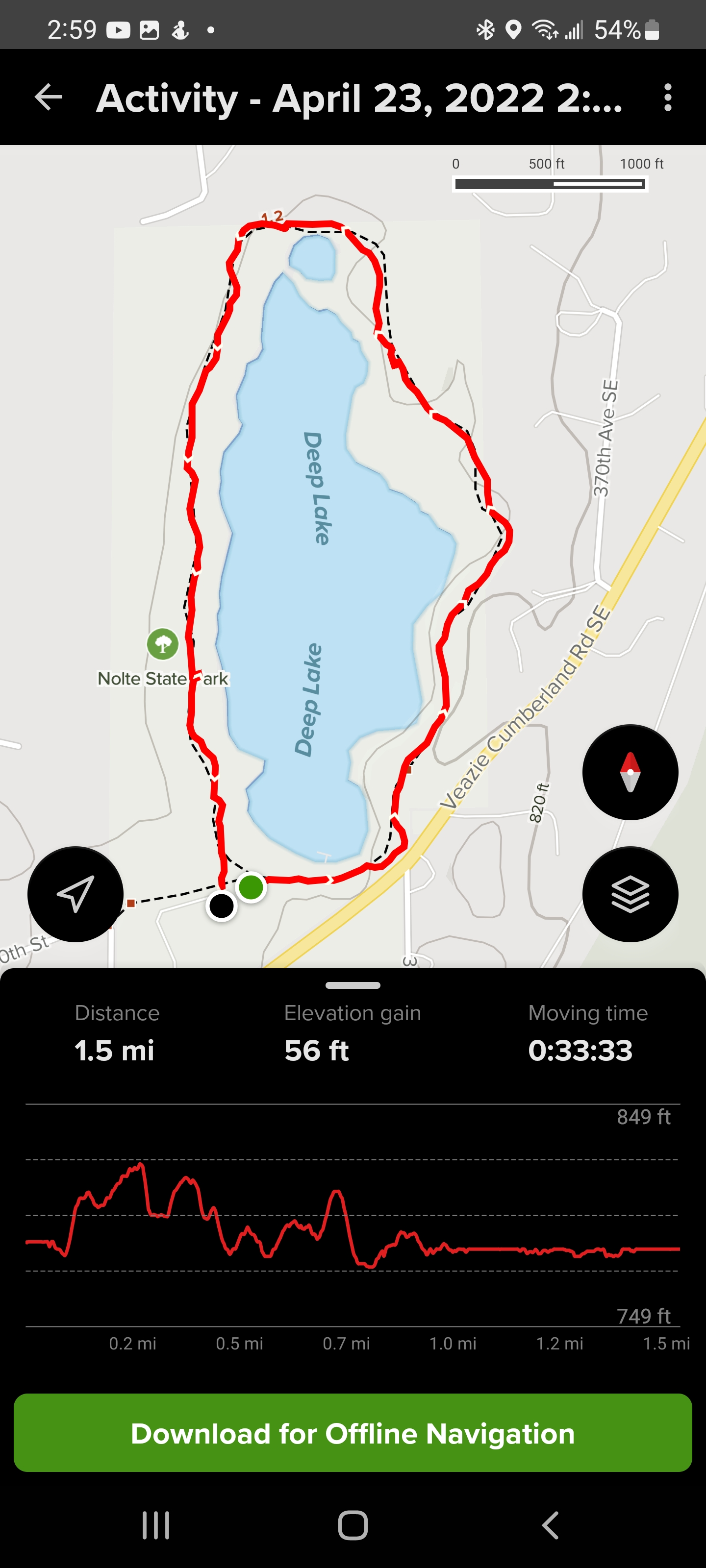Tap the bottom sheet drag handle

[x=353, y=985]
